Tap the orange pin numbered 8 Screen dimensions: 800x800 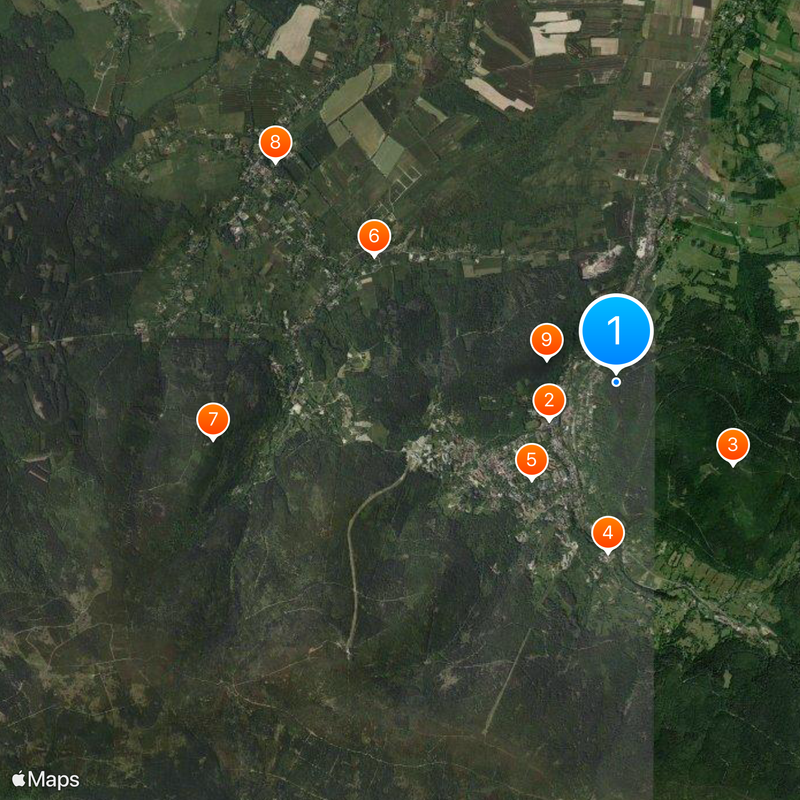pyautogui.click(x=275, y=143)
